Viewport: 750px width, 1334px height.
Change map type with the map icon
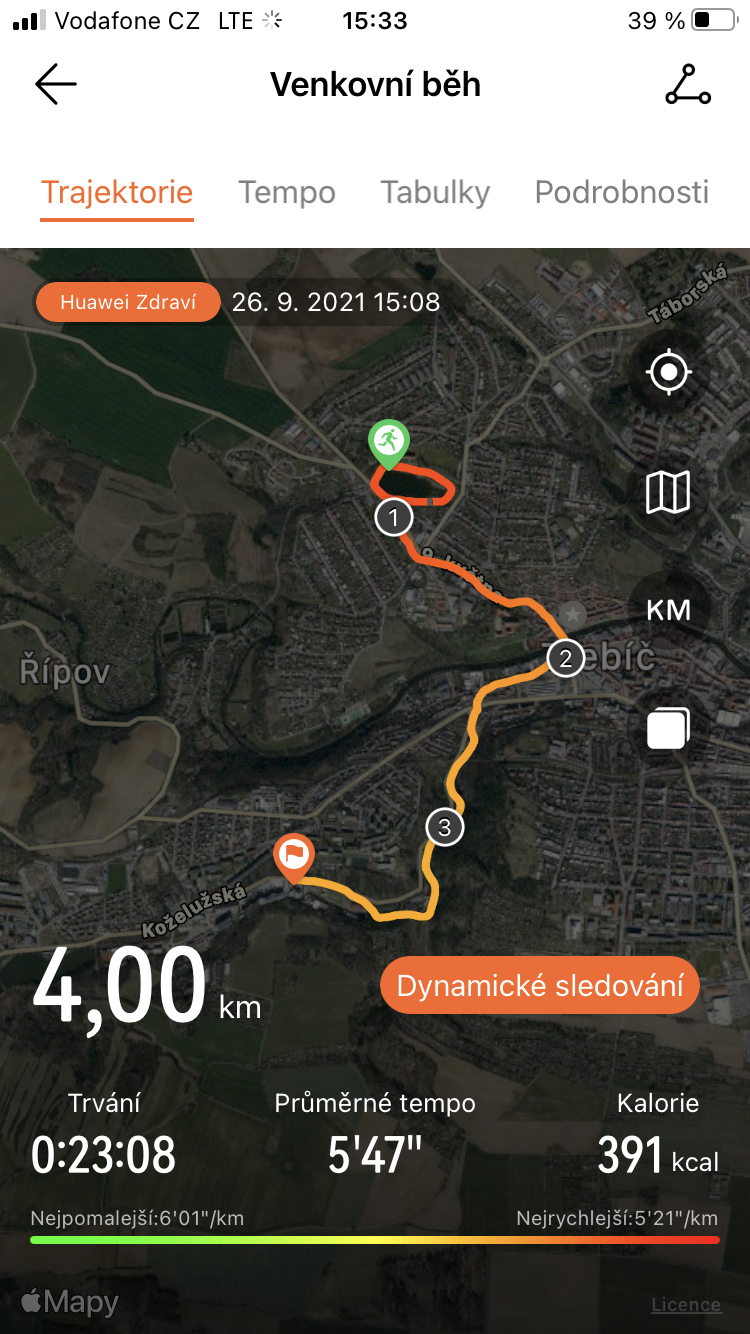pos(669,492)
